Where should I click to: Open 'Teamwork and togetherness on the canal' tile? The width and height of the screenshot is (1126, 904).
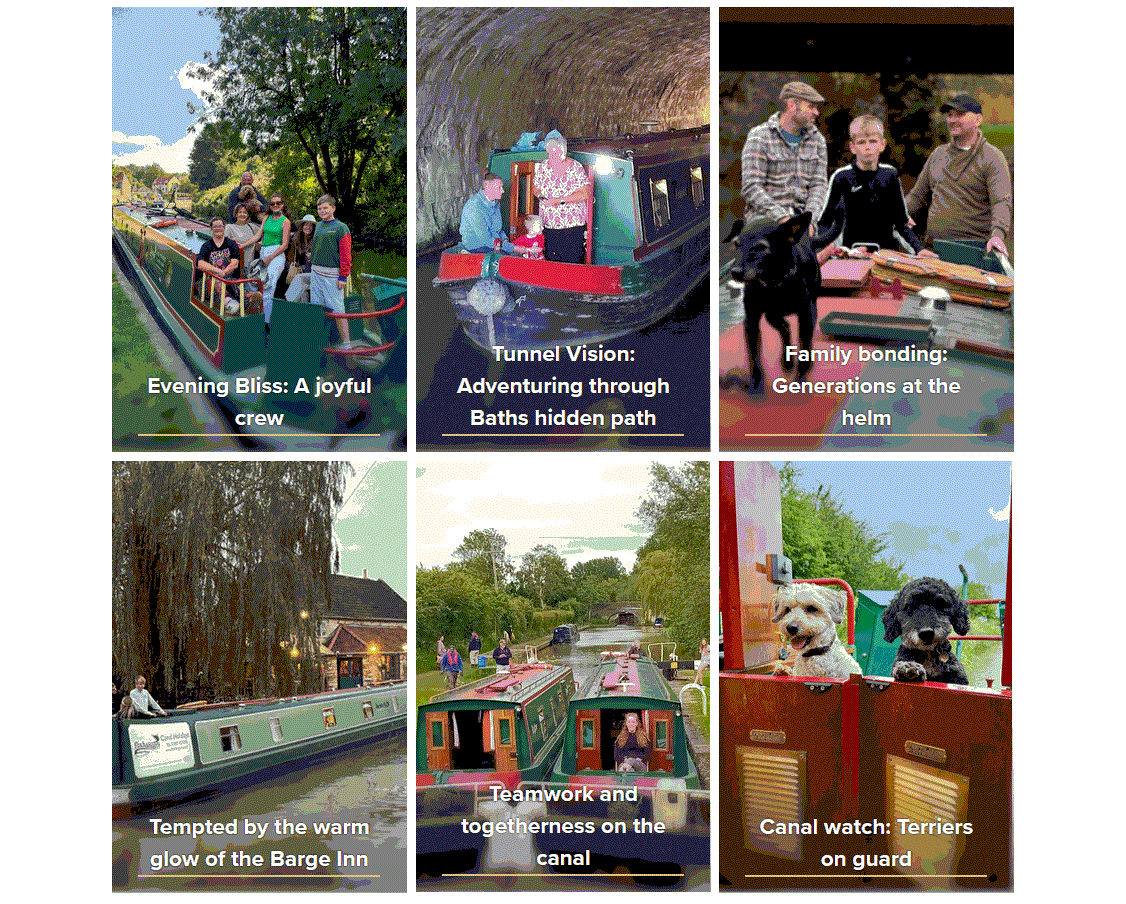[563, 676]
